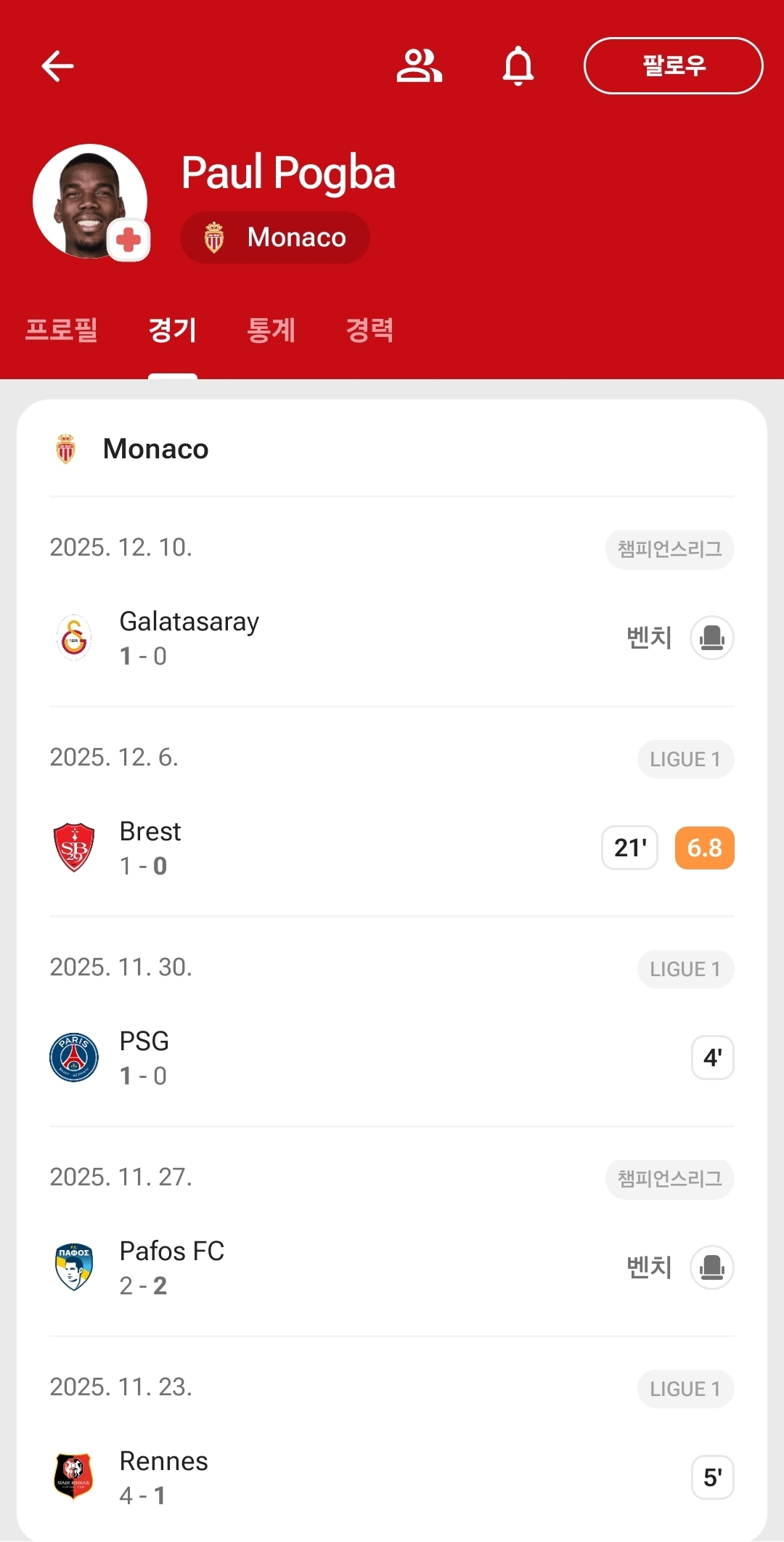The height and width of the screenshot is (1542, 784).
Task: Open the Monaco header in match list
Action: pyautogui.click(x=156, y=449)
